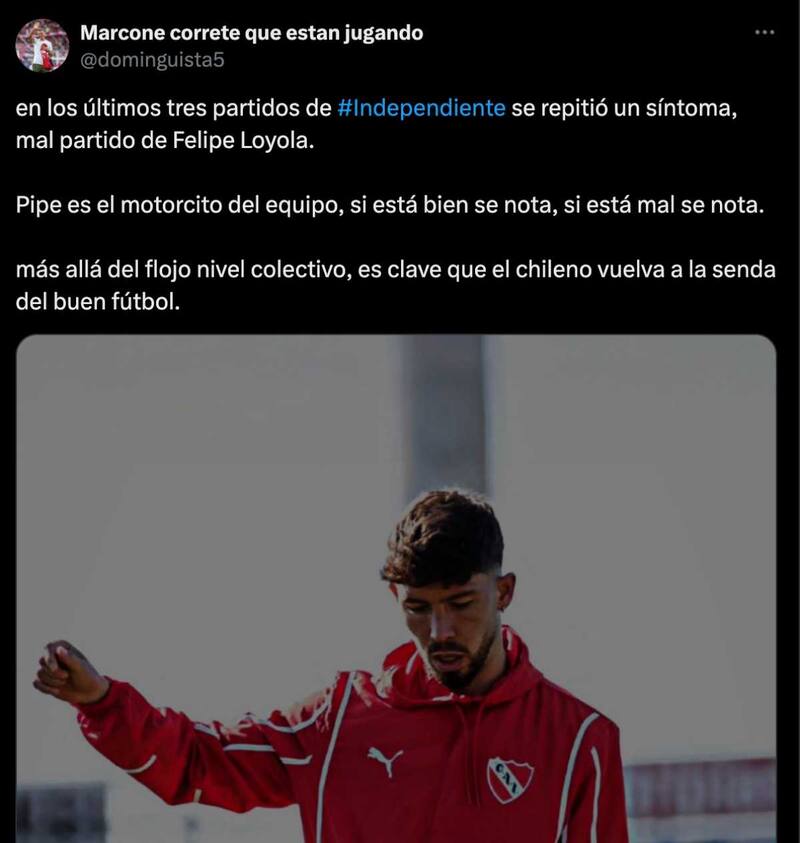Tap the @dominguista5 handle
The image size is (800, 843).
[x=151, y=59]
